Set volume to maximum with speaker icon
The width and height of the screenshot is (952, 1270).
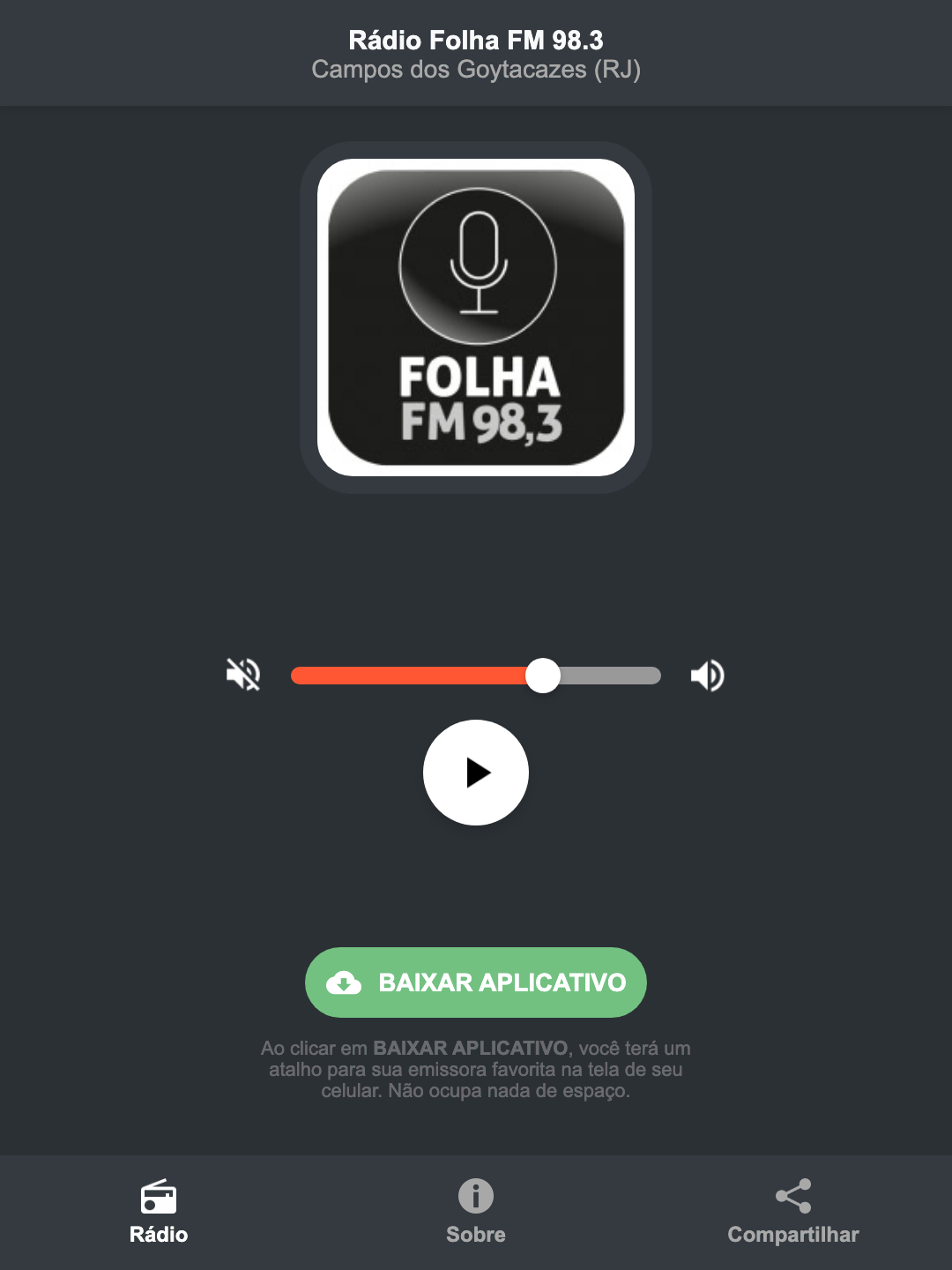coord(706,675)
